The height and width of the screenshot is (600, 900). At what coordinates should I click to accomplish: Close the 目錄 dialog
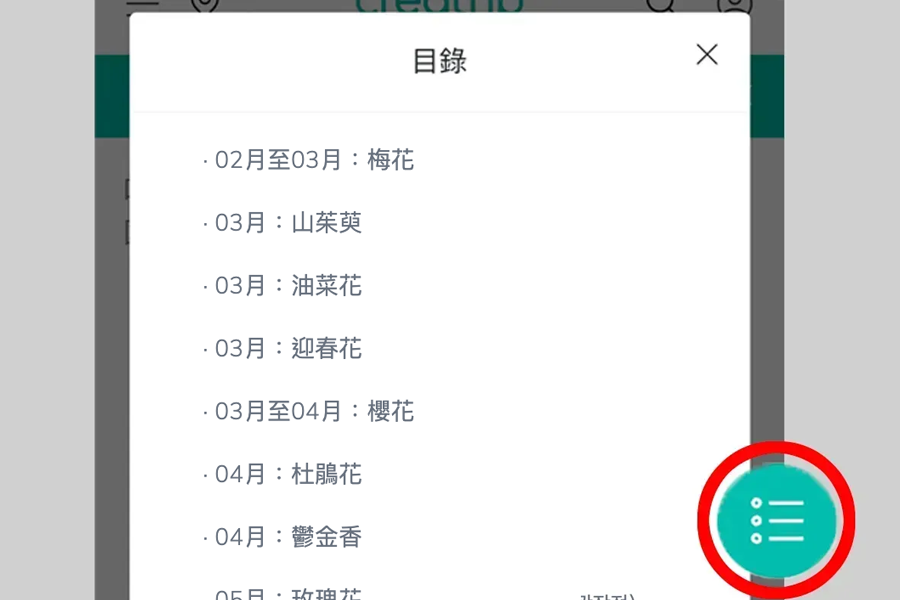pyautogui.click(x=707, y=55)
